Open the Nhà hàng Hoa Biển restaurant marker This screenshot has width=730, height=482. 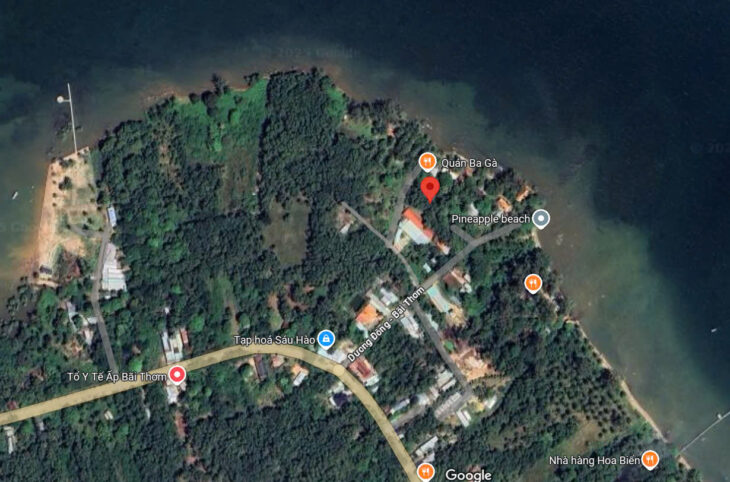coord(650,460)
